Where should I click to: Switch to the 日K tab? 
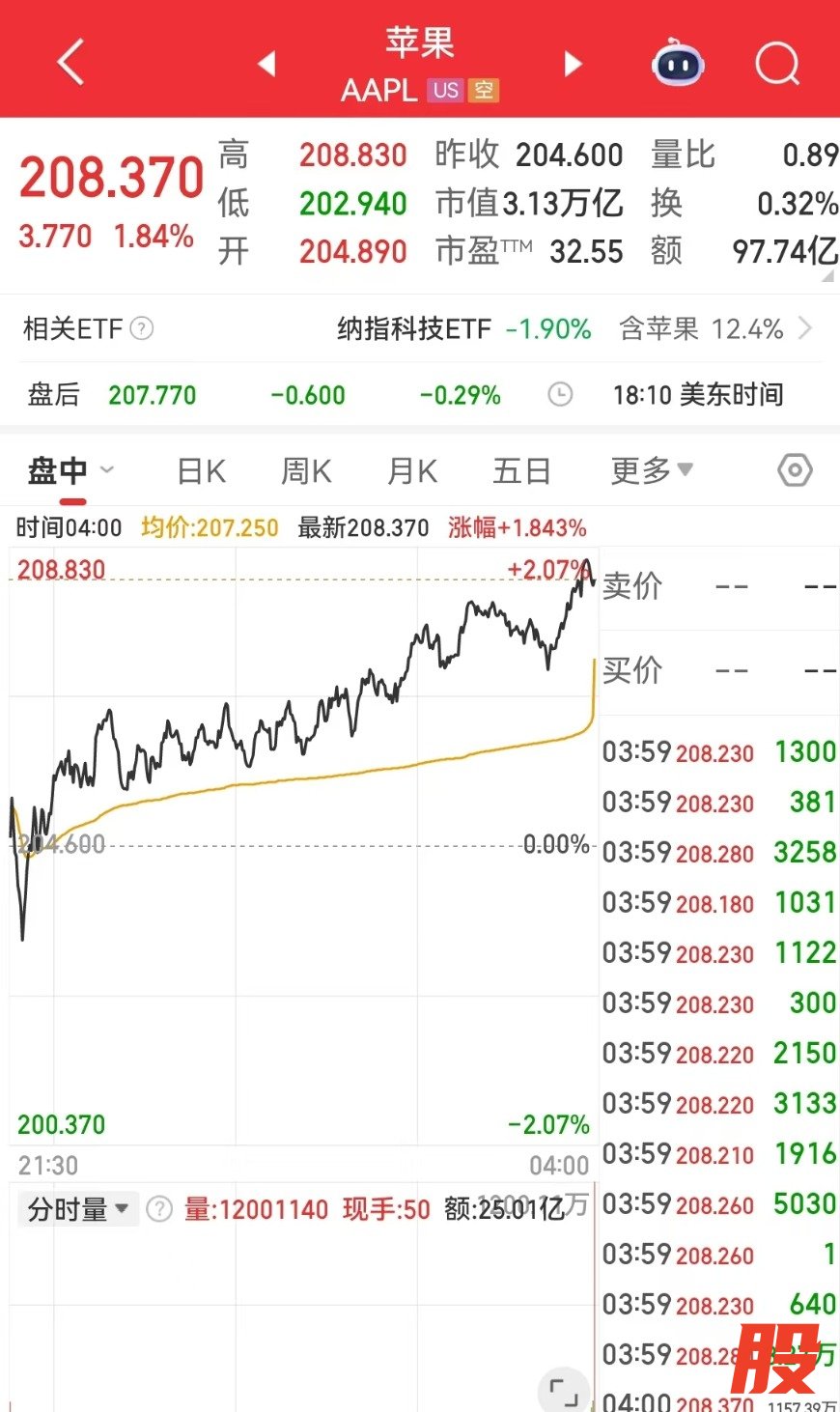click(201, 471)
